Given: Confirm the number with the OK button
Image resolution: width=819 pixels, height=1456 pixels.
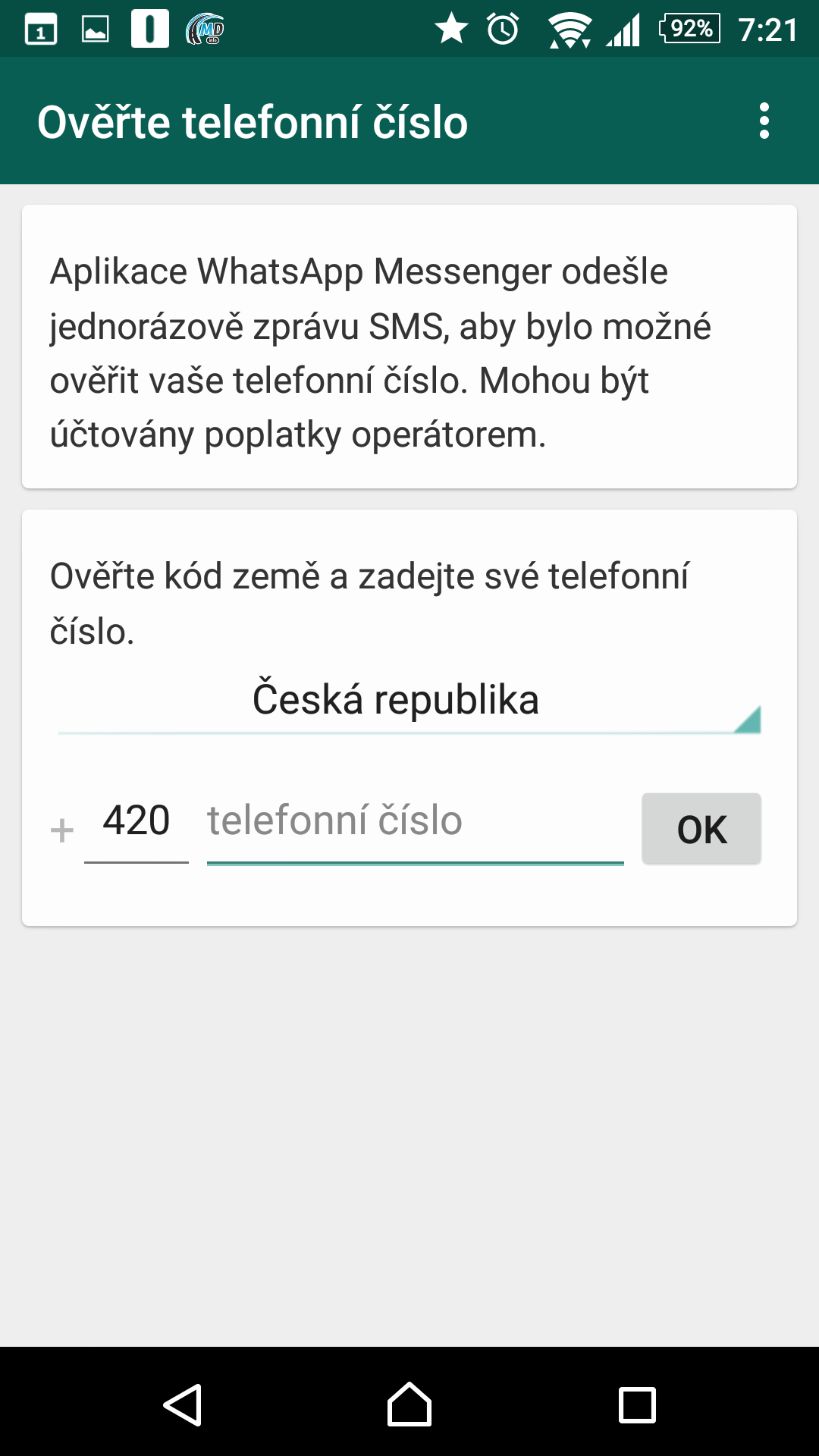Looking at the screenshot, I should (701, 829).
